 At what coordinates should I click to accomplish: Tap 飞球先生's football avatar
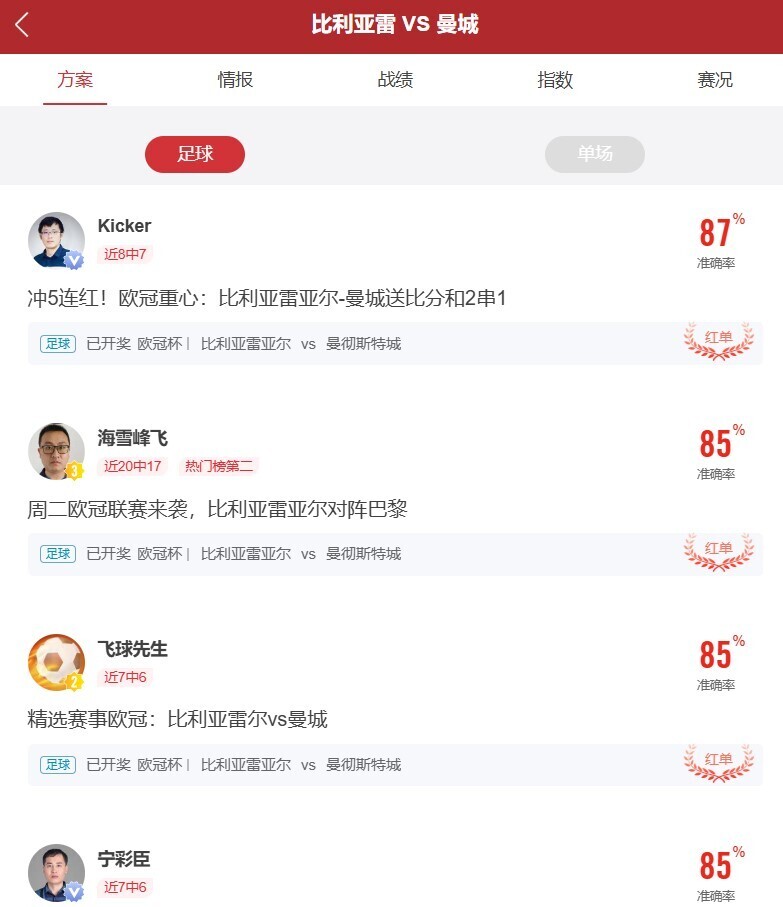pyautogui.click(x=56, y=662)
